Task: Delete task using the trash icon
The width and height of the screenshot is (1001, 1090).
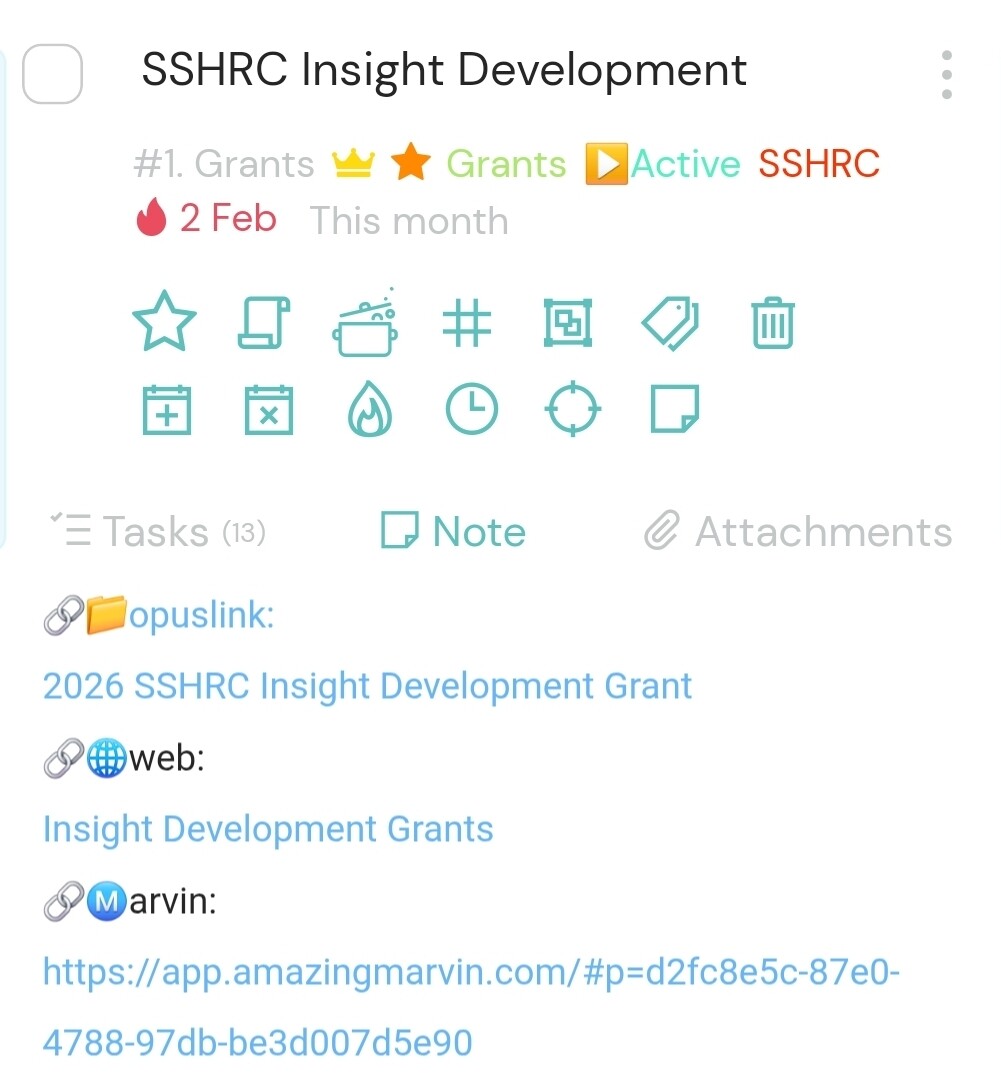Action: pos(772,324)
